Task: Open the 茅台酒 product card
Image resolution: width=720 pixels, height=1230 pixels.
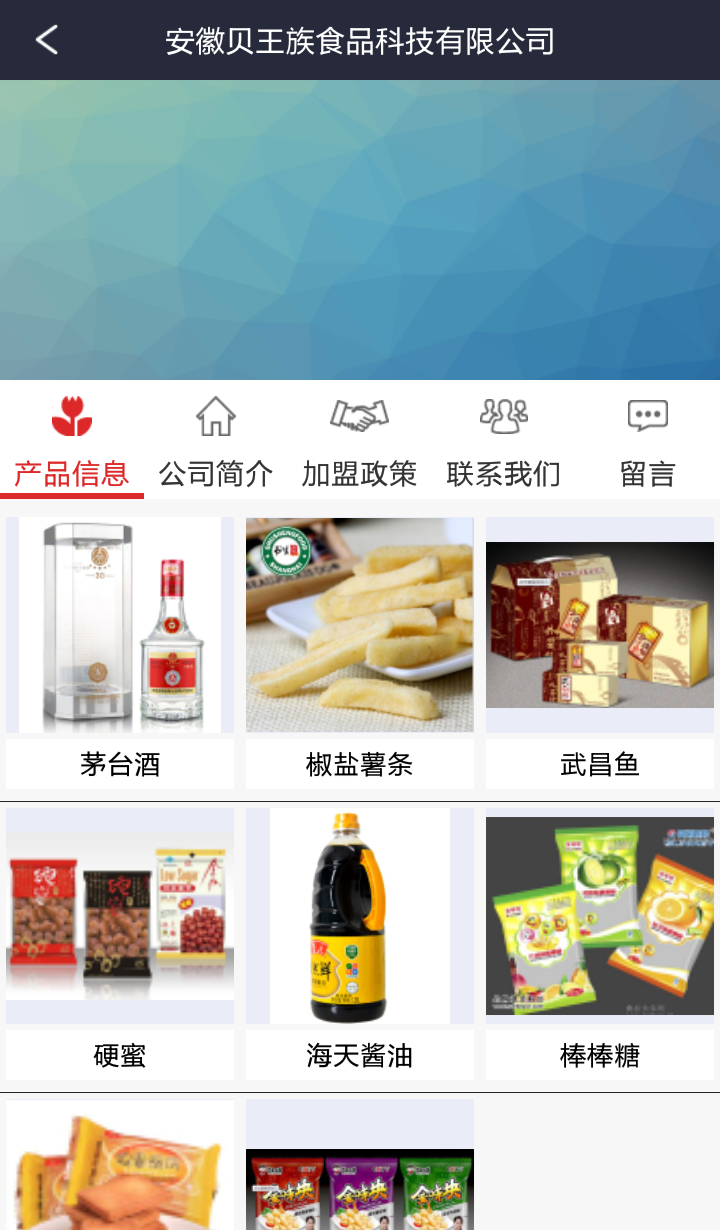Action: (120, 650)
